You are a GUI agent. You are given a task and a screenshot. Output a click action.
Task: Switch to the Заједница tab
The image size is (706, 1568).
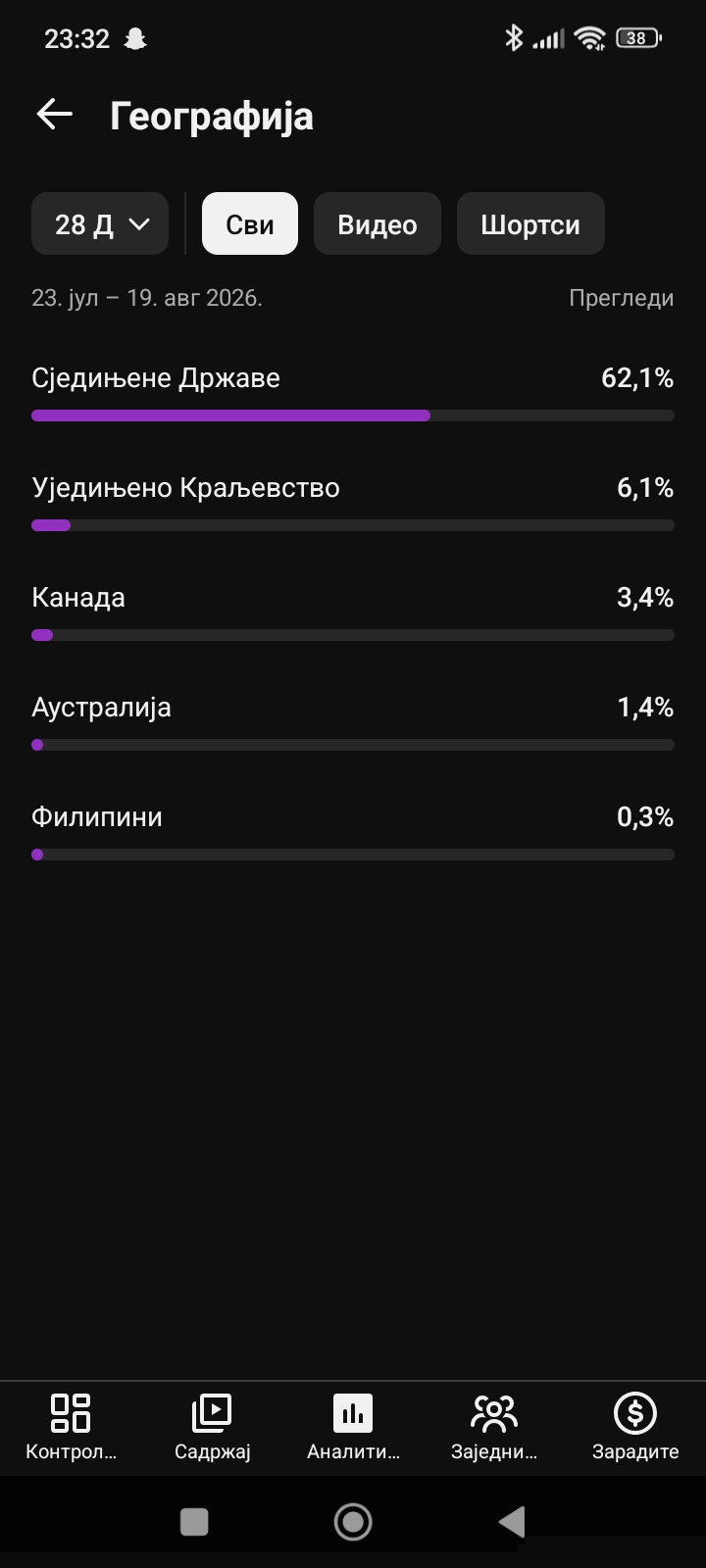pyautogui.click(x=494, y=1428)
